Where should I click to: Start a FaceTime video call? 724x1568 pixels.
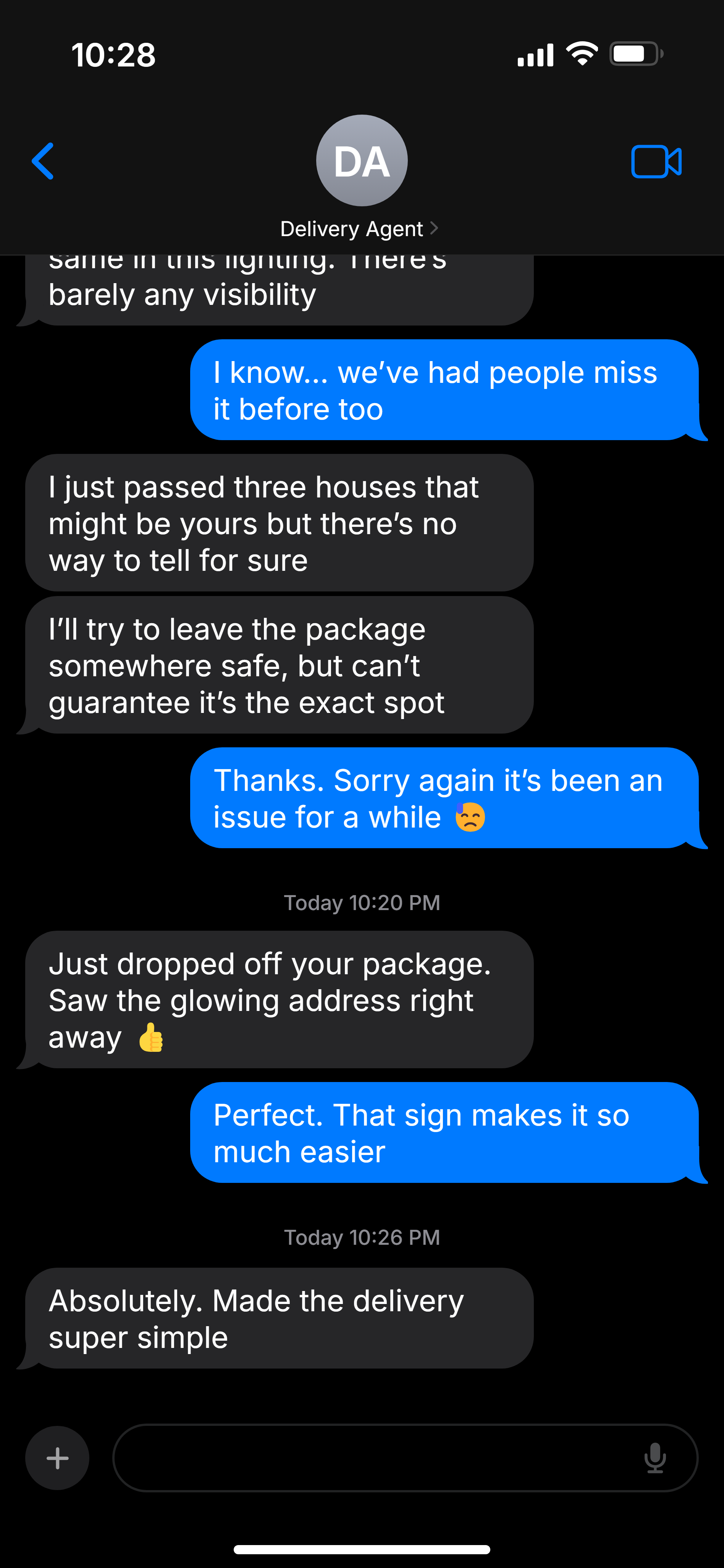pos(656,162)
